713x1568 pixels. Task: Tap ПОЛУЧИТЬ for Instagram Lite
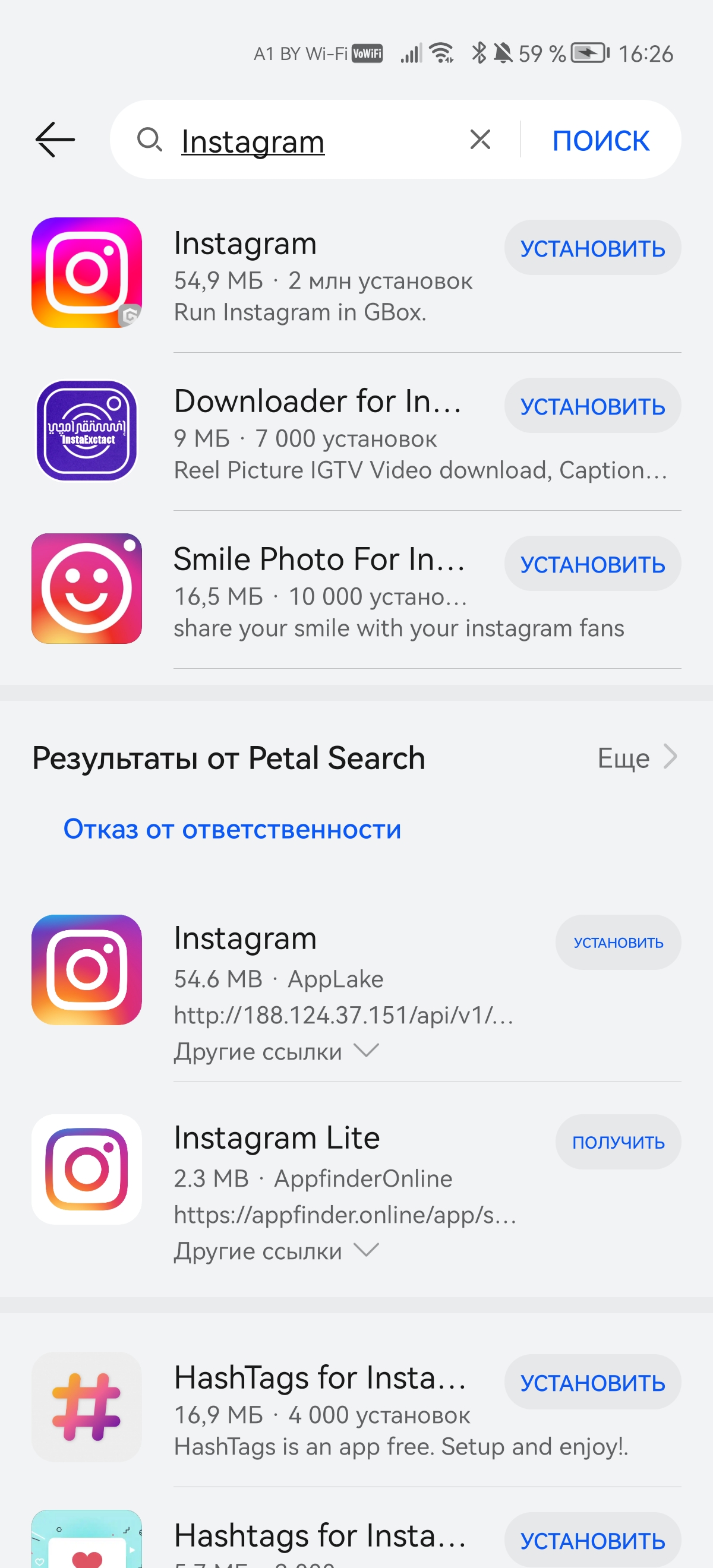(617, 1142)
